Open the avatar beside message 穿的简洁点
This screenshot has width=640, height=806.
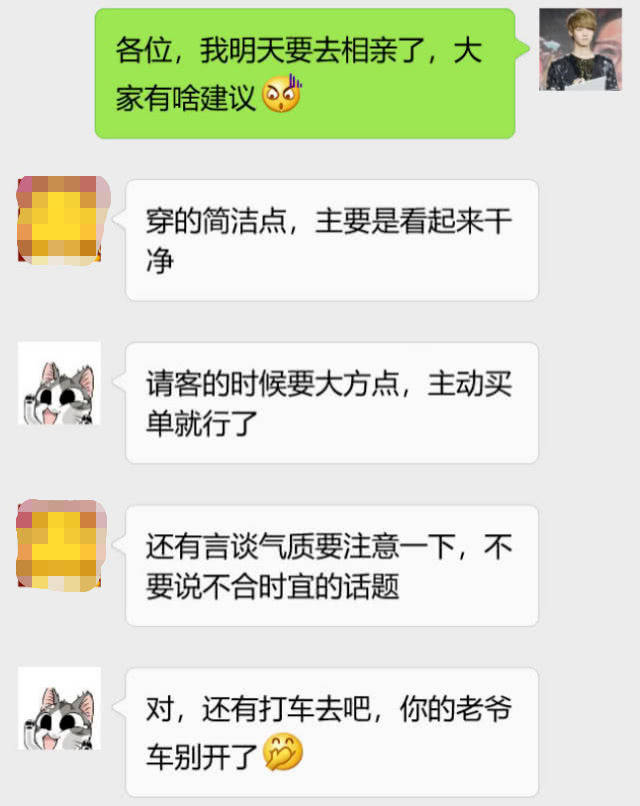62,219
